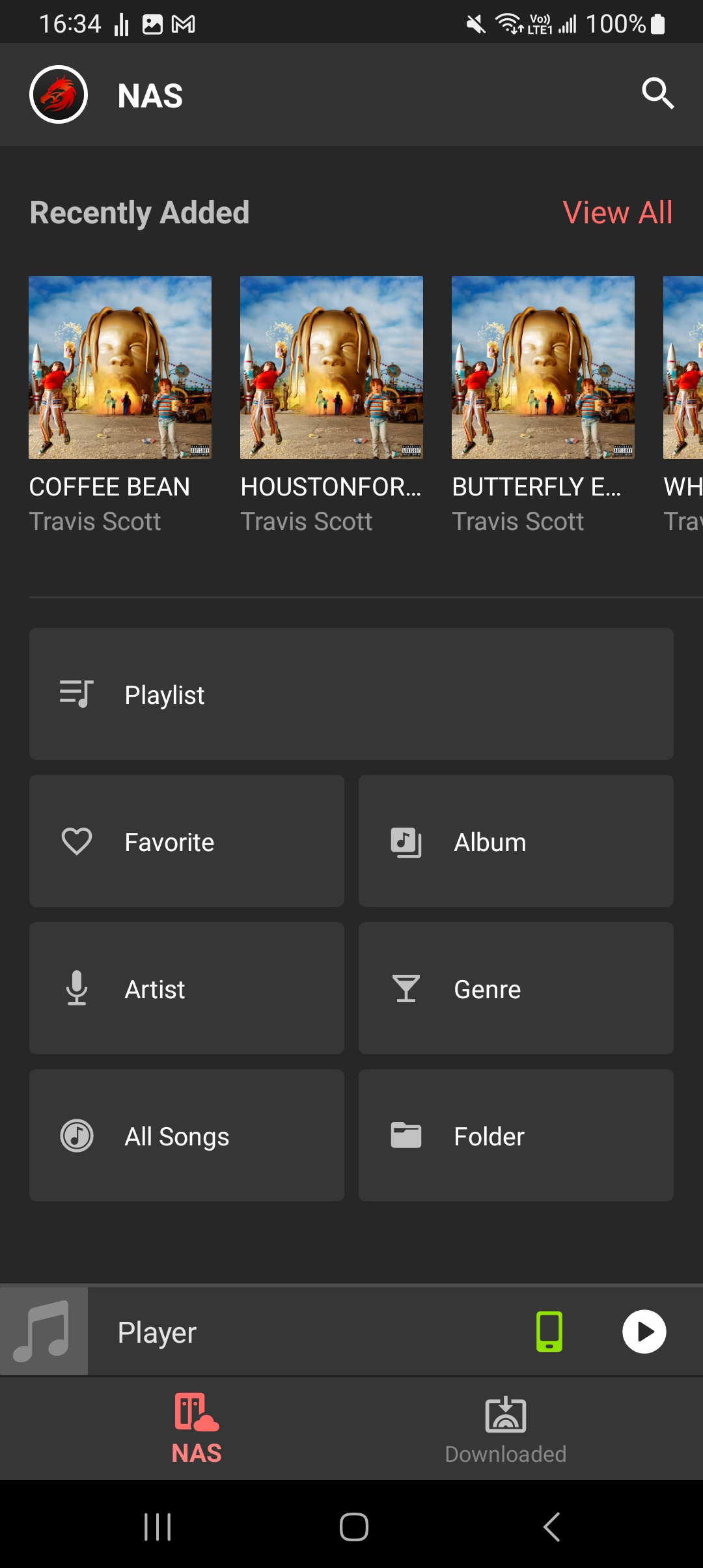Browse by Artist
Image resolution: width=703 pixels, height=1568 pixels.
(x=187, y=988)
